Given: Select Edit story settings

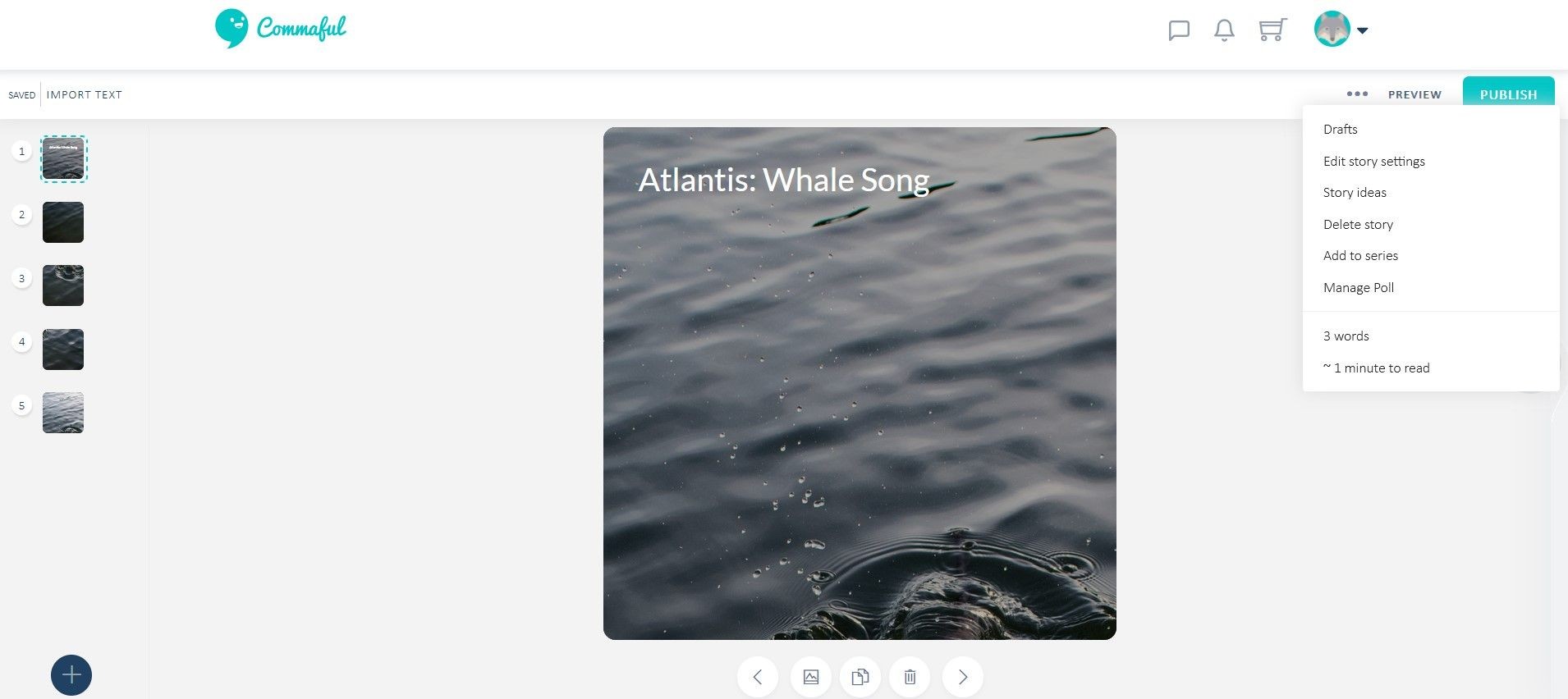Looking at the screenshot, I should [1373, 161].
